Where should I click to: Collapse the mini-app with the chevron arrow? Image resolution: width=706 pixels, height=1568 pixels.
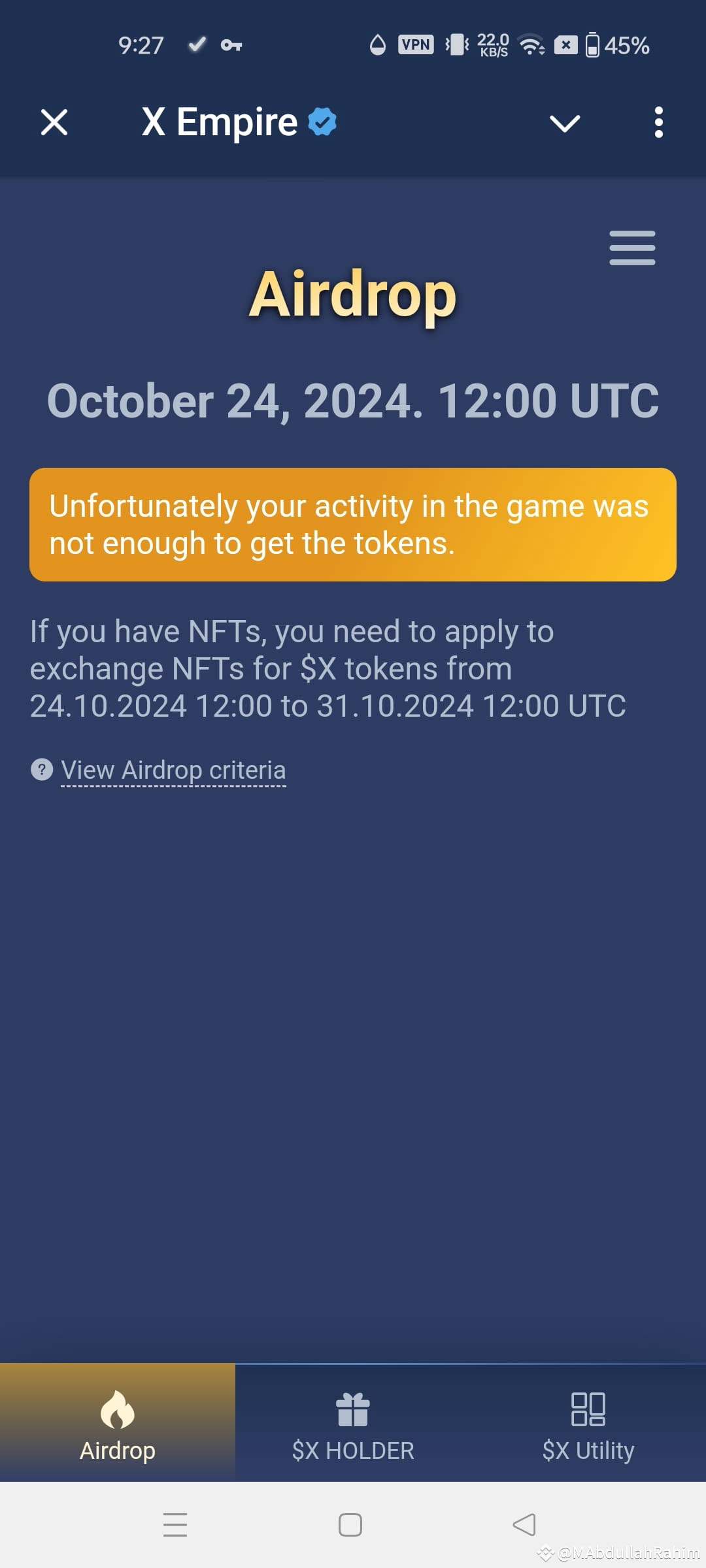click(563, 124)
